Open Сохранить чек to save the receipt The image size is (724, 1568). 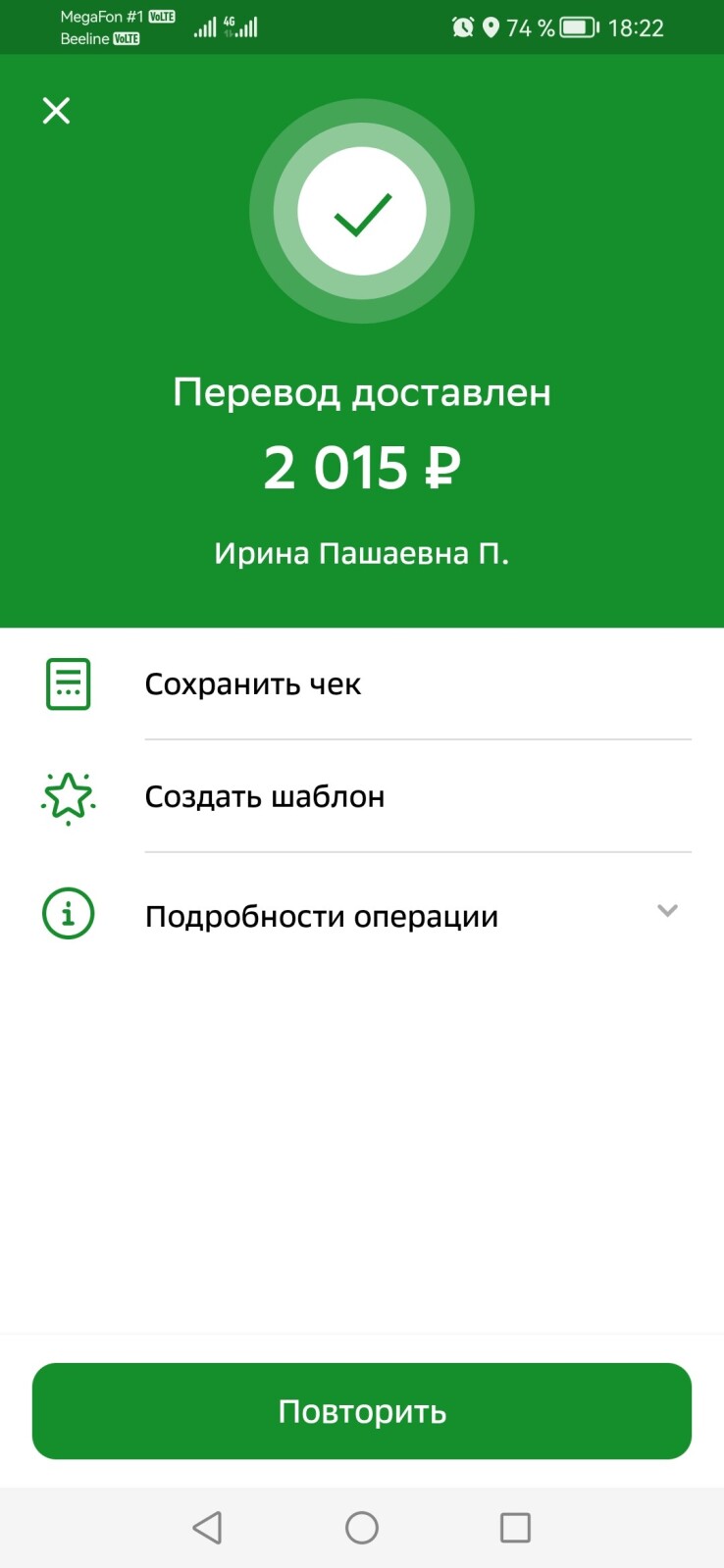(x=253, y=684)
